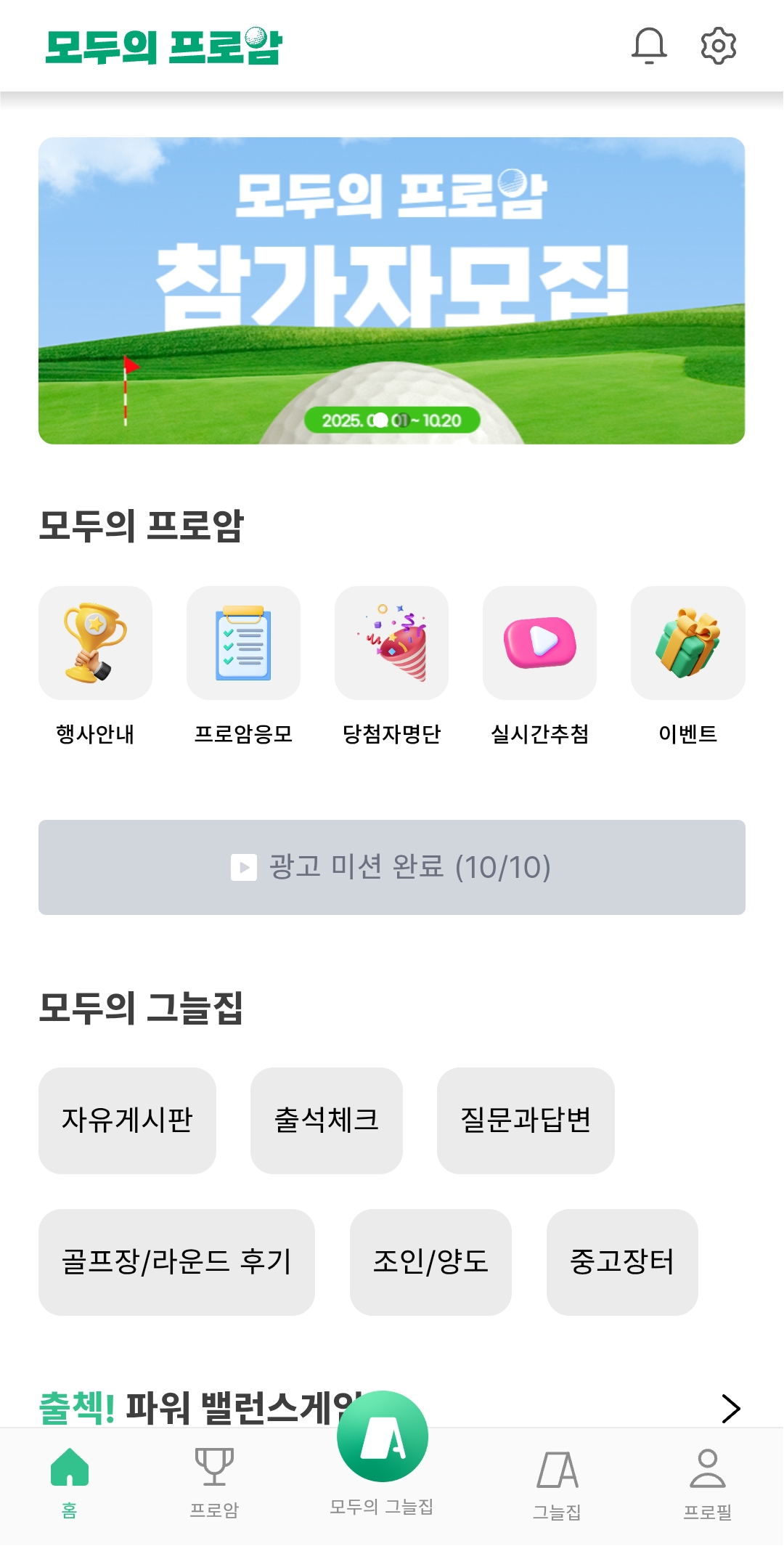
Task: Open 질문과답변 Q&A board
Action: [x=526, y=1120]
